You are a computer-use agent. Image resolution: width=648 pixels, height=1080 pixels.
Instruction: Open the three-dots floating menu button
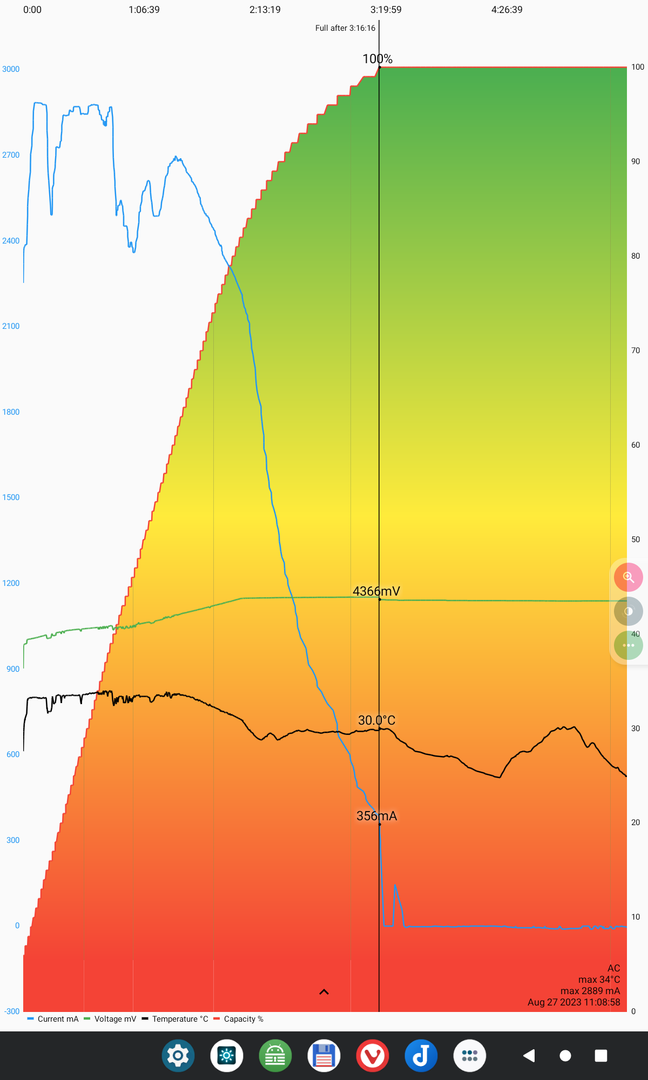pos(628,645)
